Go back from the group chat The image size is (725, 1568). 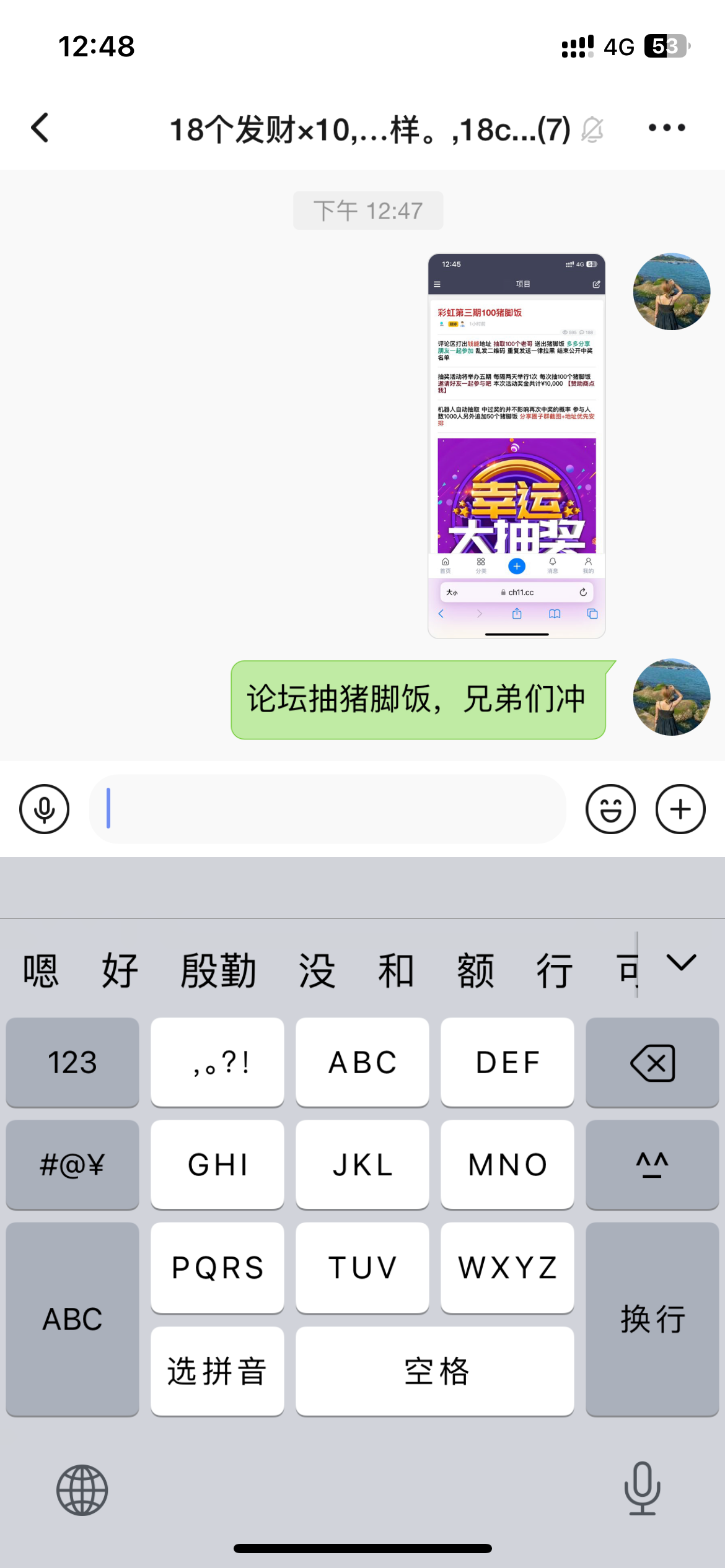pos(40,128)
